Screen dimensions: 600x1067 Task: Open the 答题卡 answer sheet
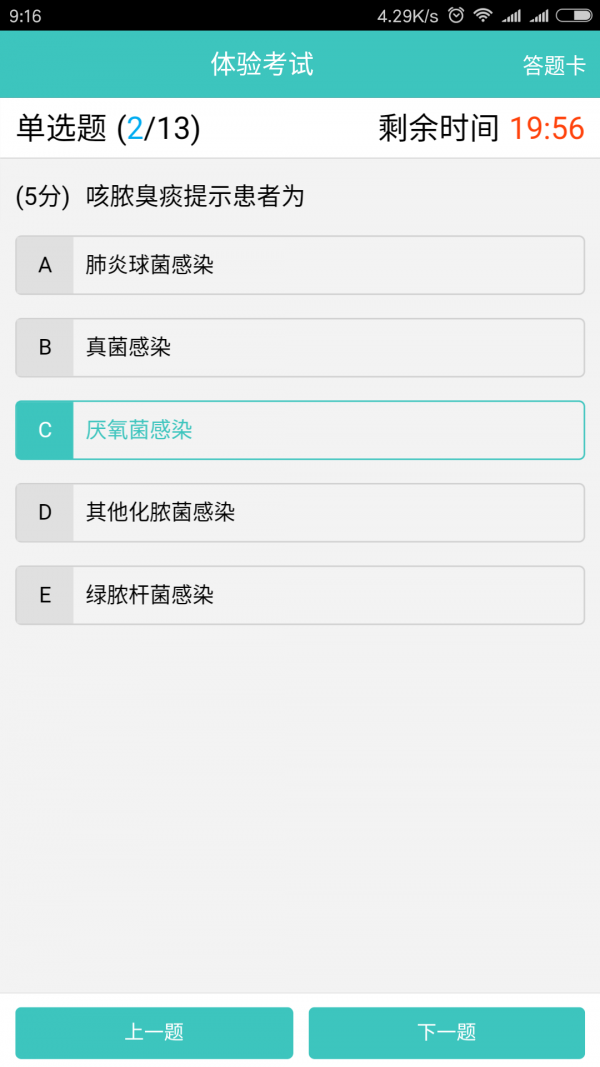(x=553, y=65)
